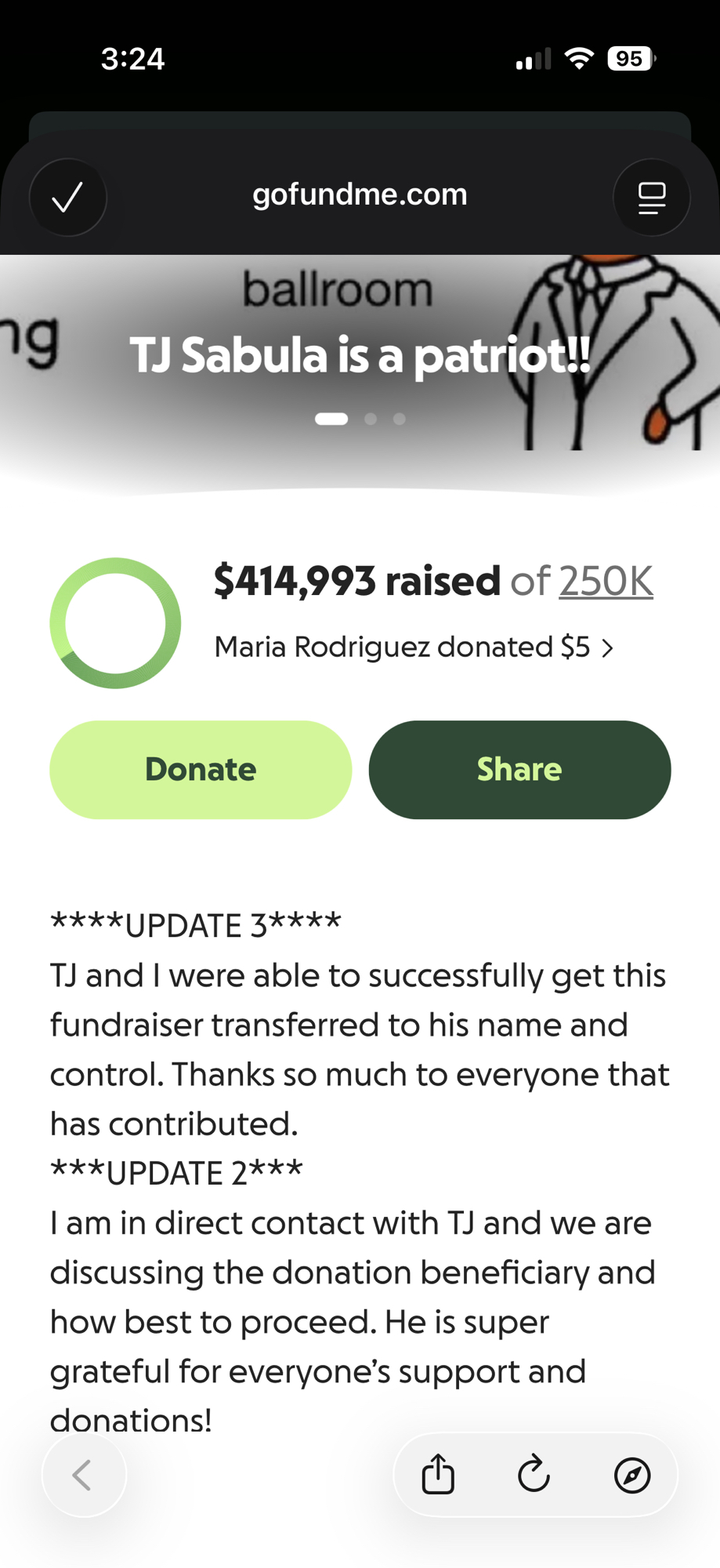Donate to the fundraiser

click(x=201, y=770)
